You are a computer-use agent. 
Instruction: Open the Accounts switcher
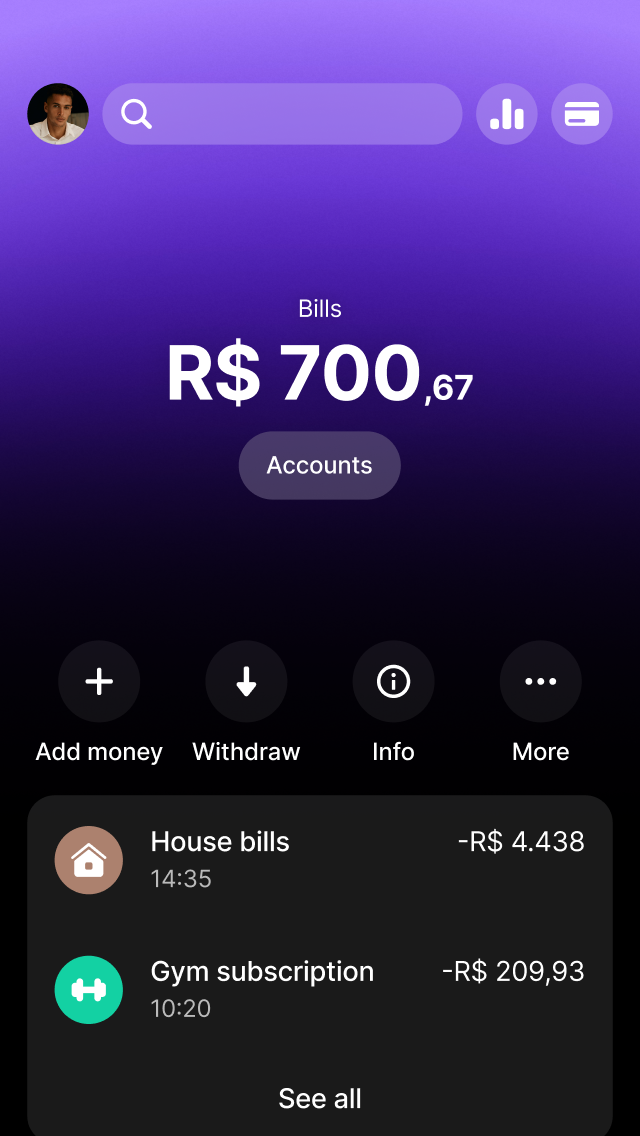320,465
